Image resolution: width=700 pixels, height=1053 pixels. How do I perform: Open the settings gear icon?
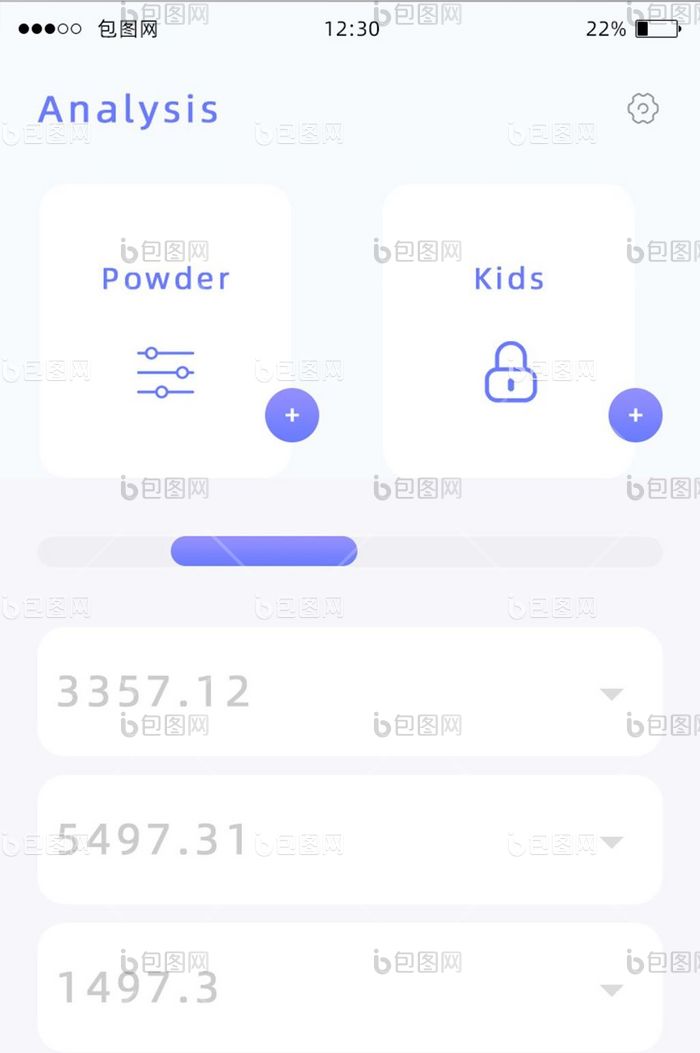[643, 108]
